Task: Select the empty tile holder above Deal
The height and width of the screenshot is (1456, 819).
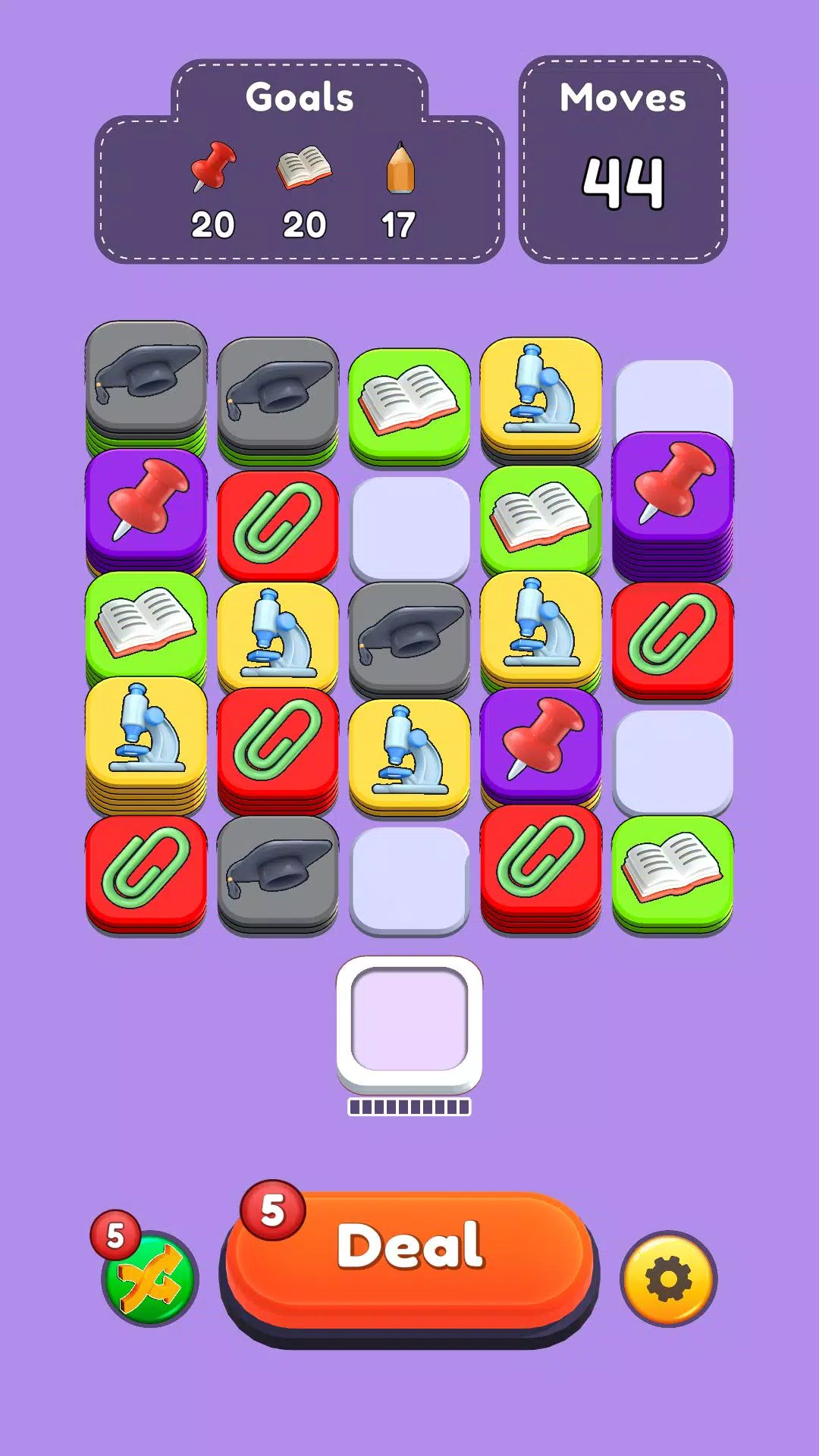Action: (409, 1021)
